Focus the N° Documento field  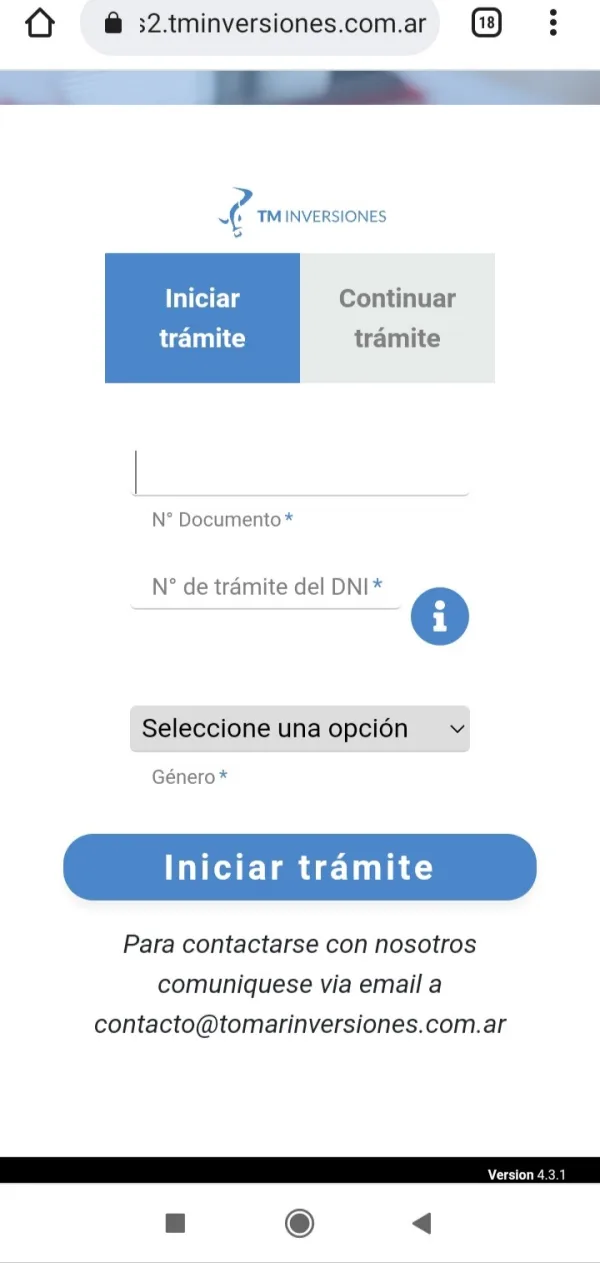pyautogui.click(x=300, y=472)
